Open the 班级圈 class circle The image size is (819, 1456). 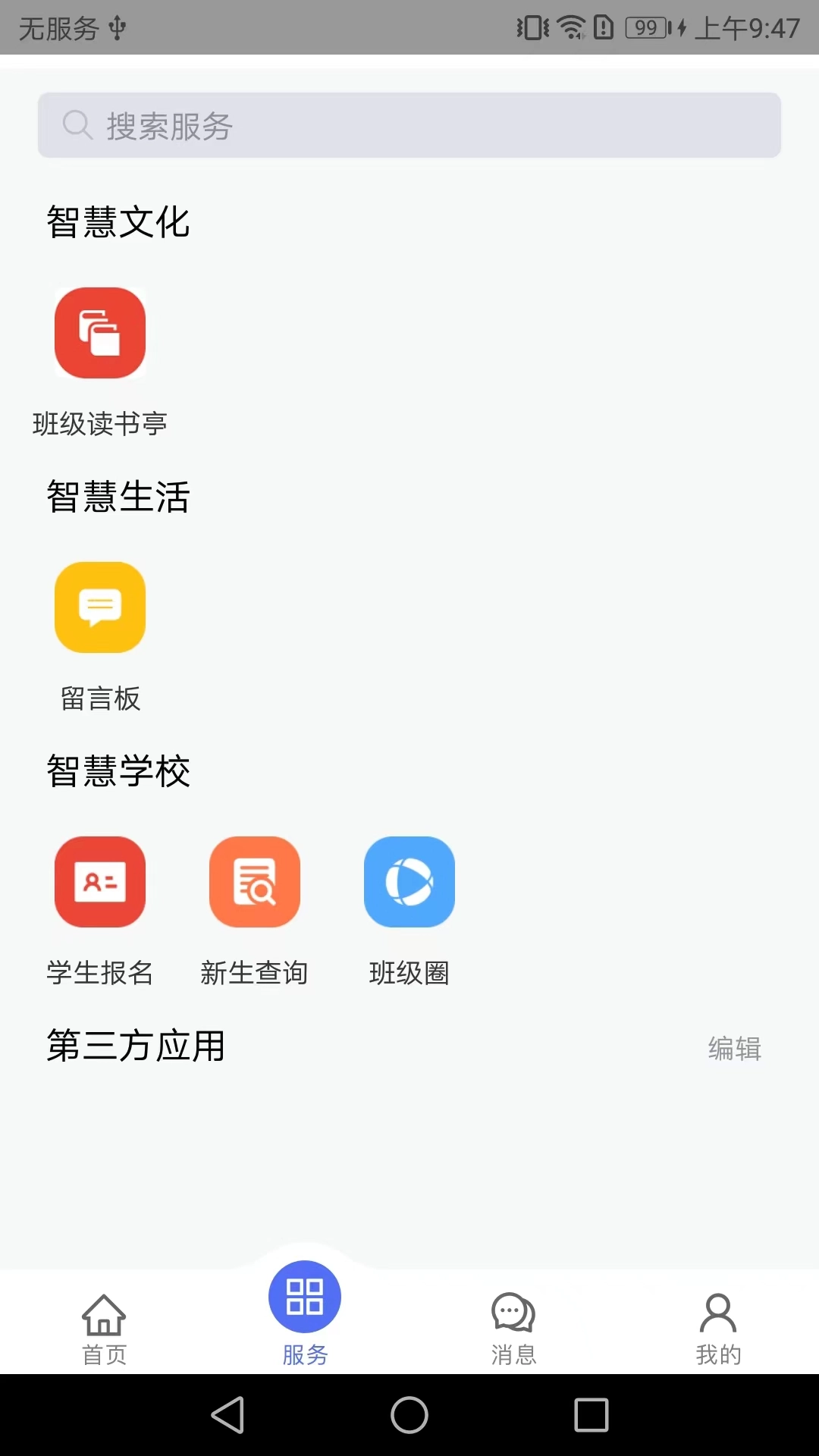click(x=409, y=883)
